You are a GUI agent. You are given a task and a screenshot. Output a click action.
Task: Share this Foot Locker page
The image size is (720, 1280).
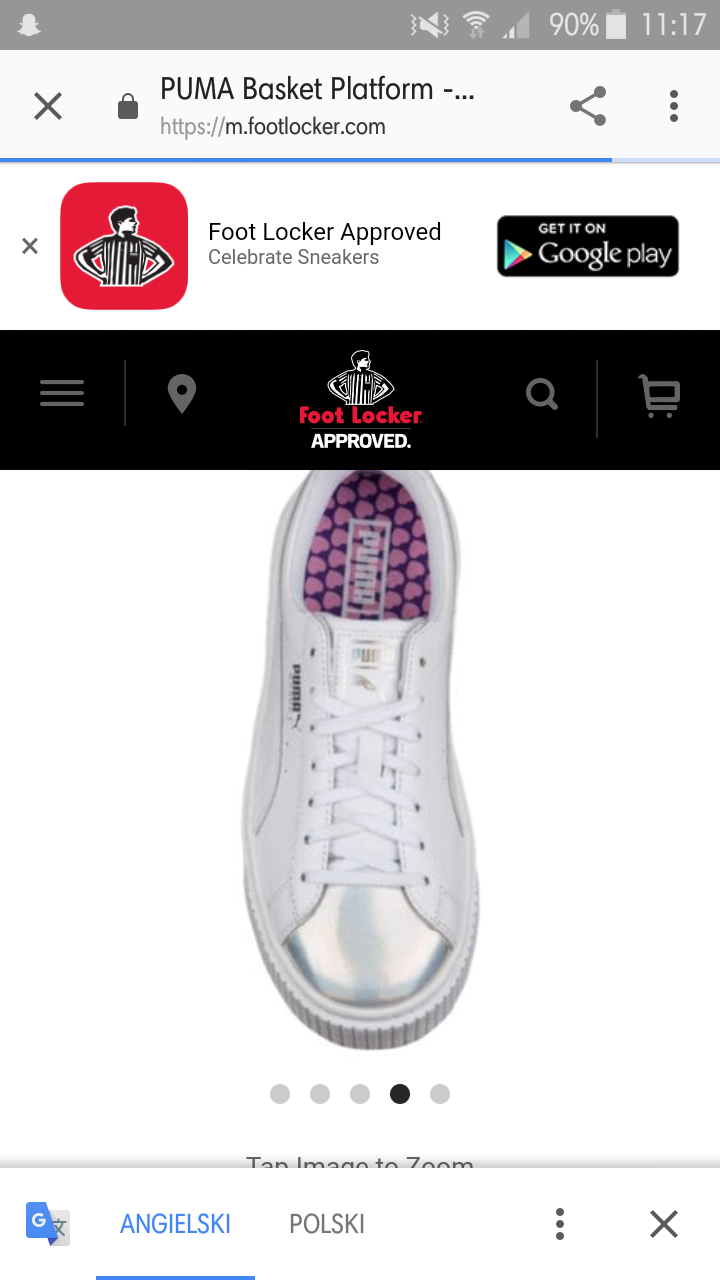pyautogui.click(x=588, y=106)
